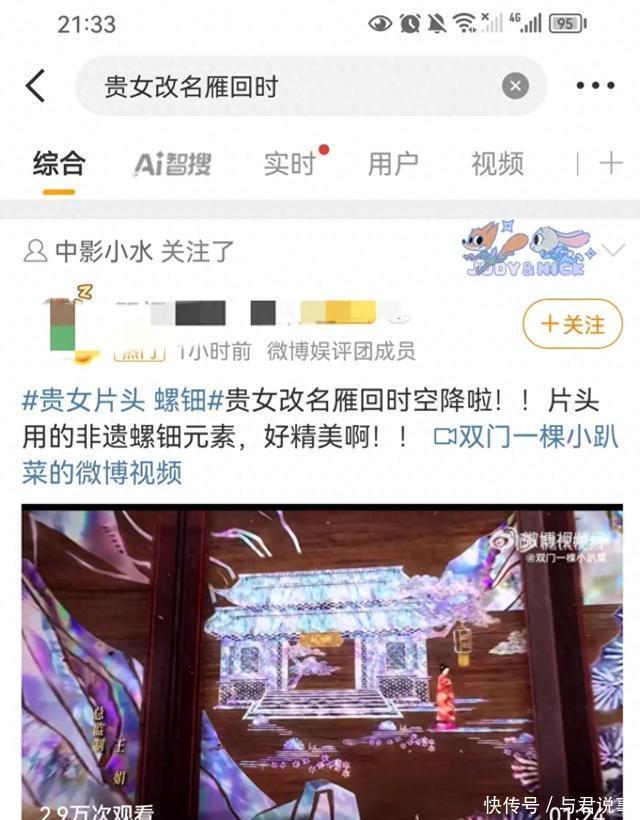
Task: Follow the post author with +关注
Action: tap(573, 324)
